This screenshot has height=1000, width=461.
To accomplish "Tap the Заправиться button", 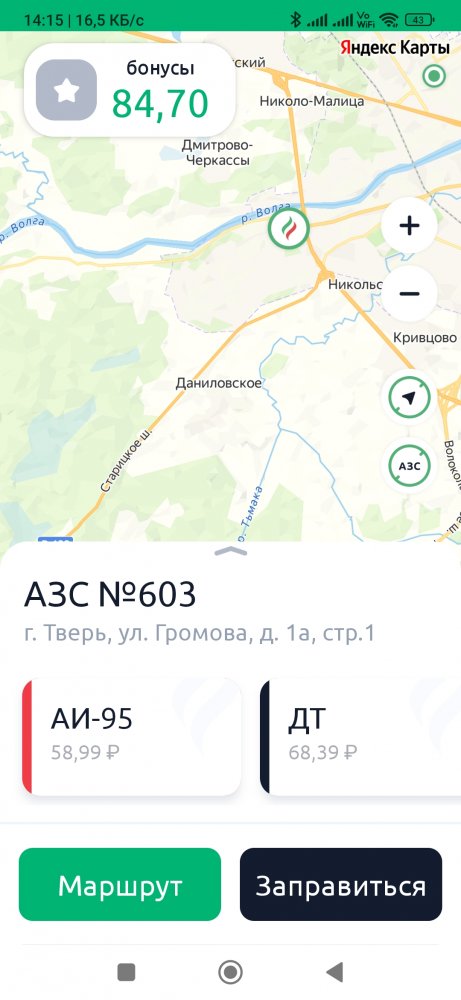I will pyautogui.click(x=340, y=885).
